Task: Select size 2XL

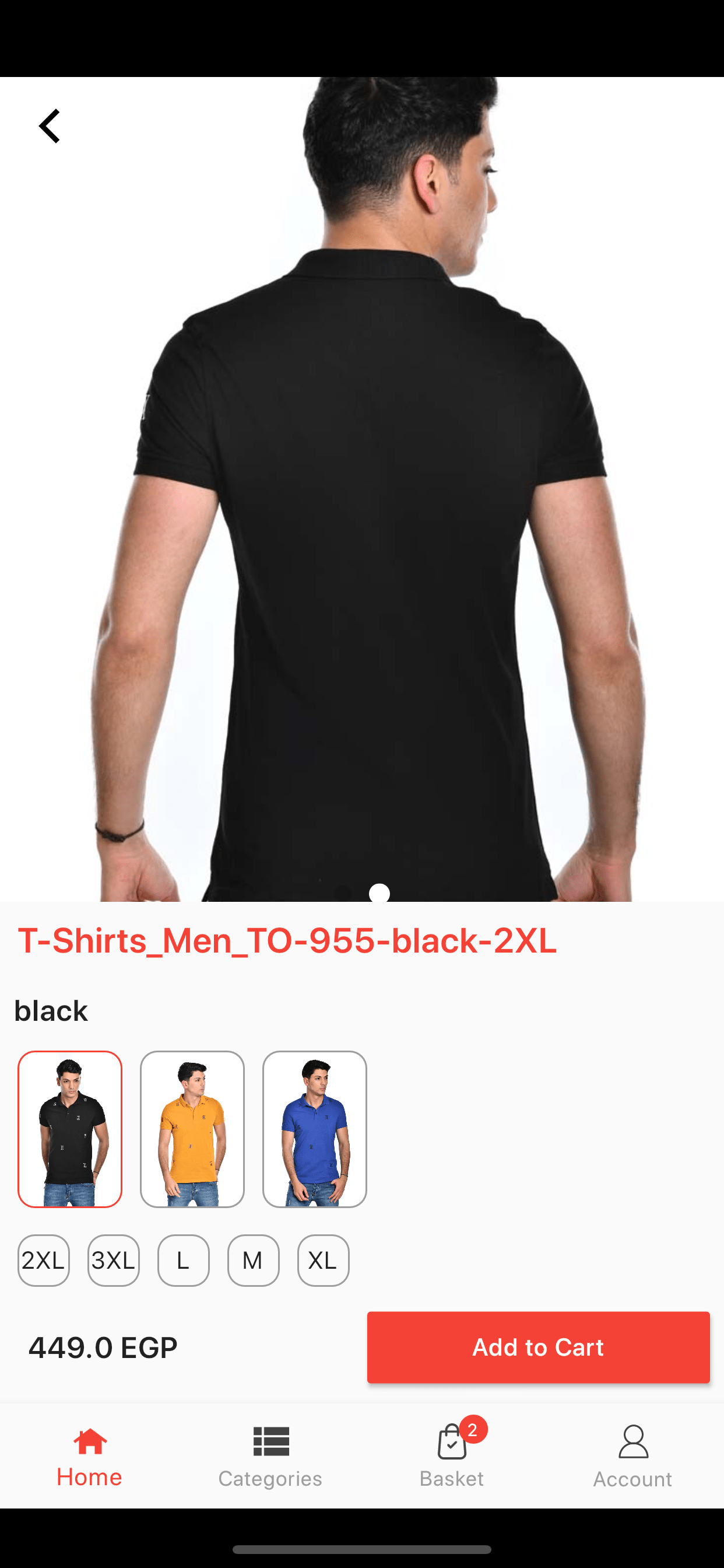Action: 44,1260
